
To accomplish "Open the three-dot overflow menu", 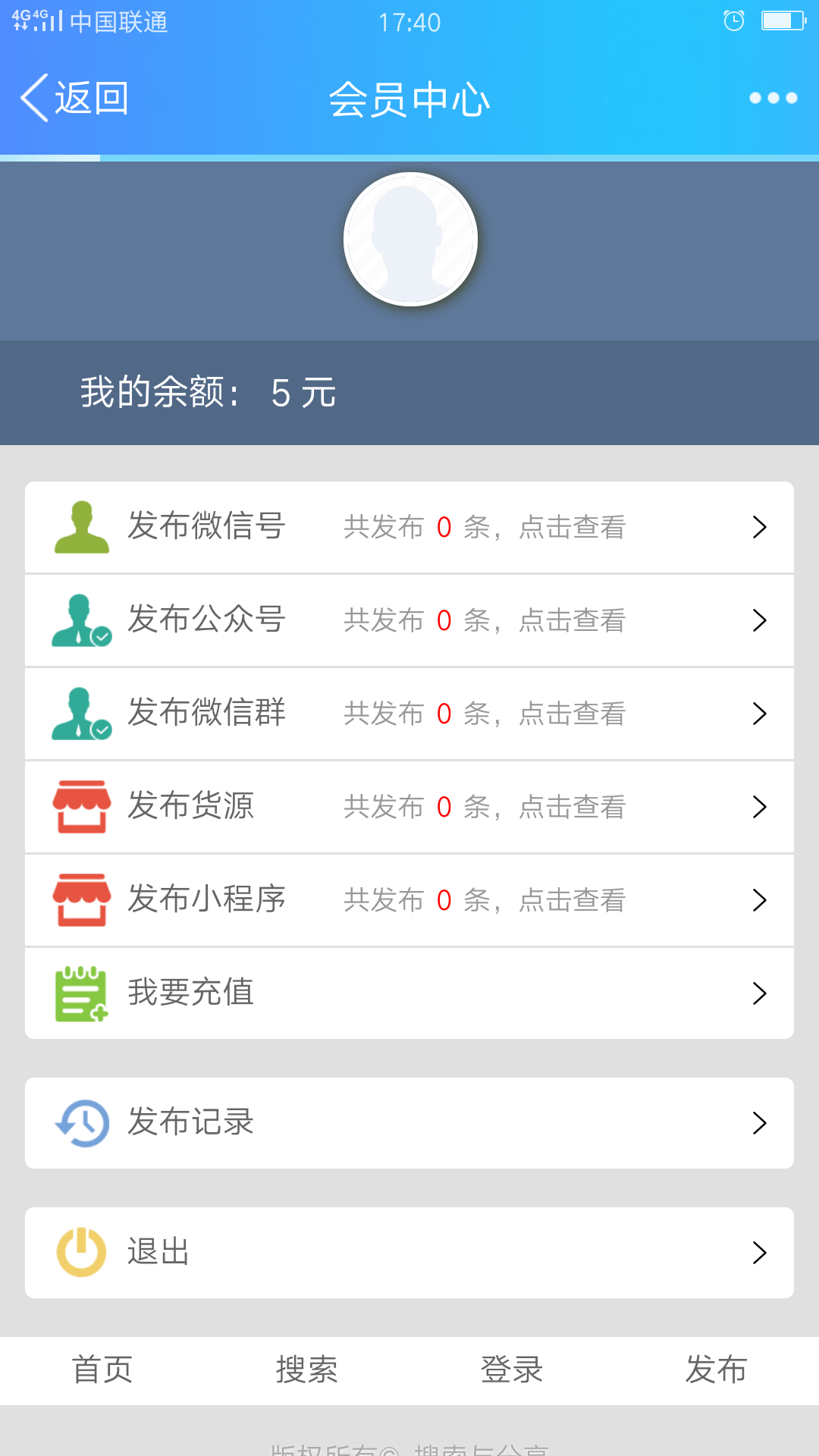I will pyautogui.click(x=773, y=98).
